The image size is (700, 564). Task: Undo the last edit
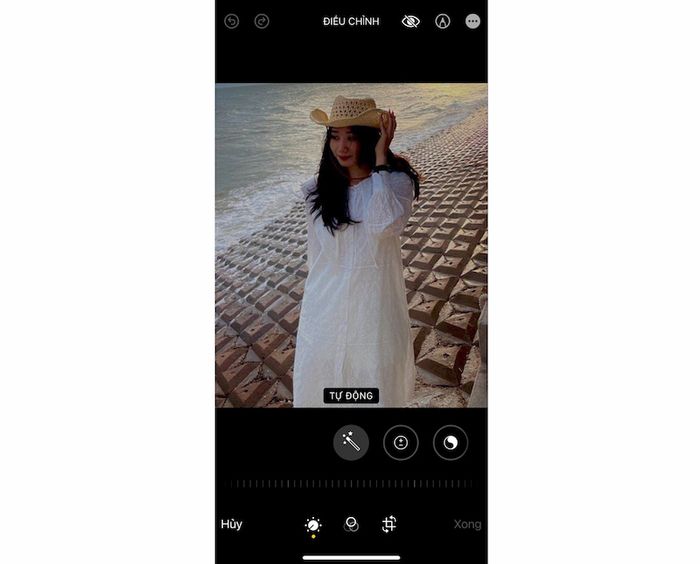click(x=232, y=21)
